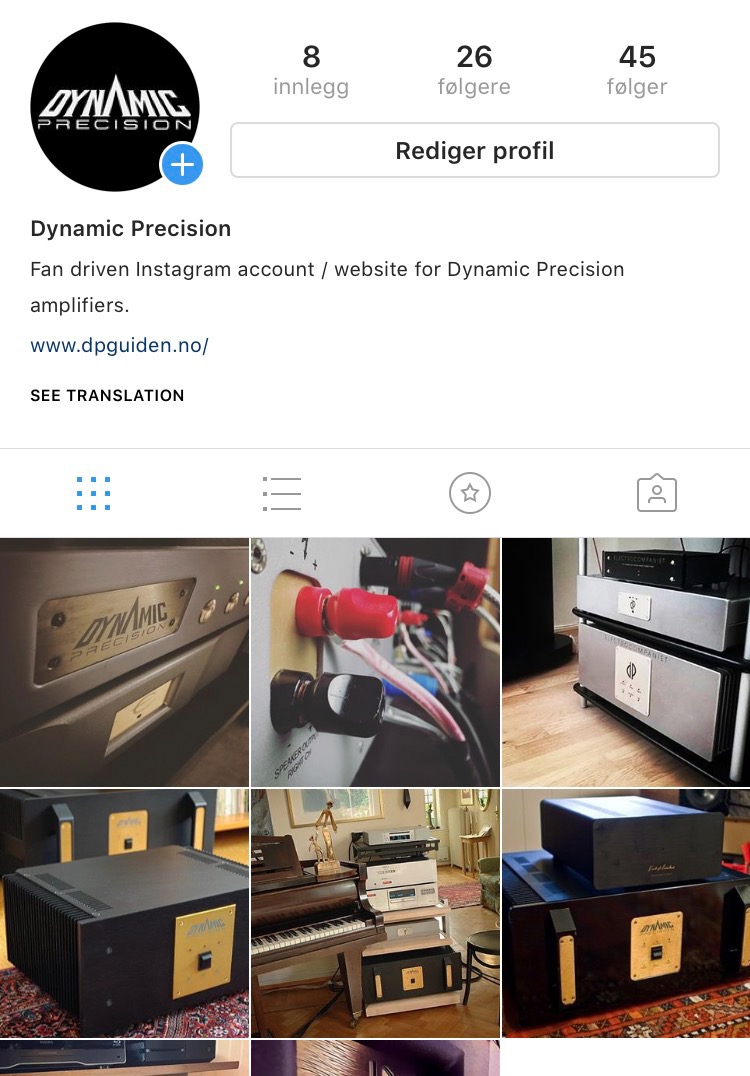The image size is (750, 1076).
Task: Switch to the list view tab
Action: click(281, 493)
